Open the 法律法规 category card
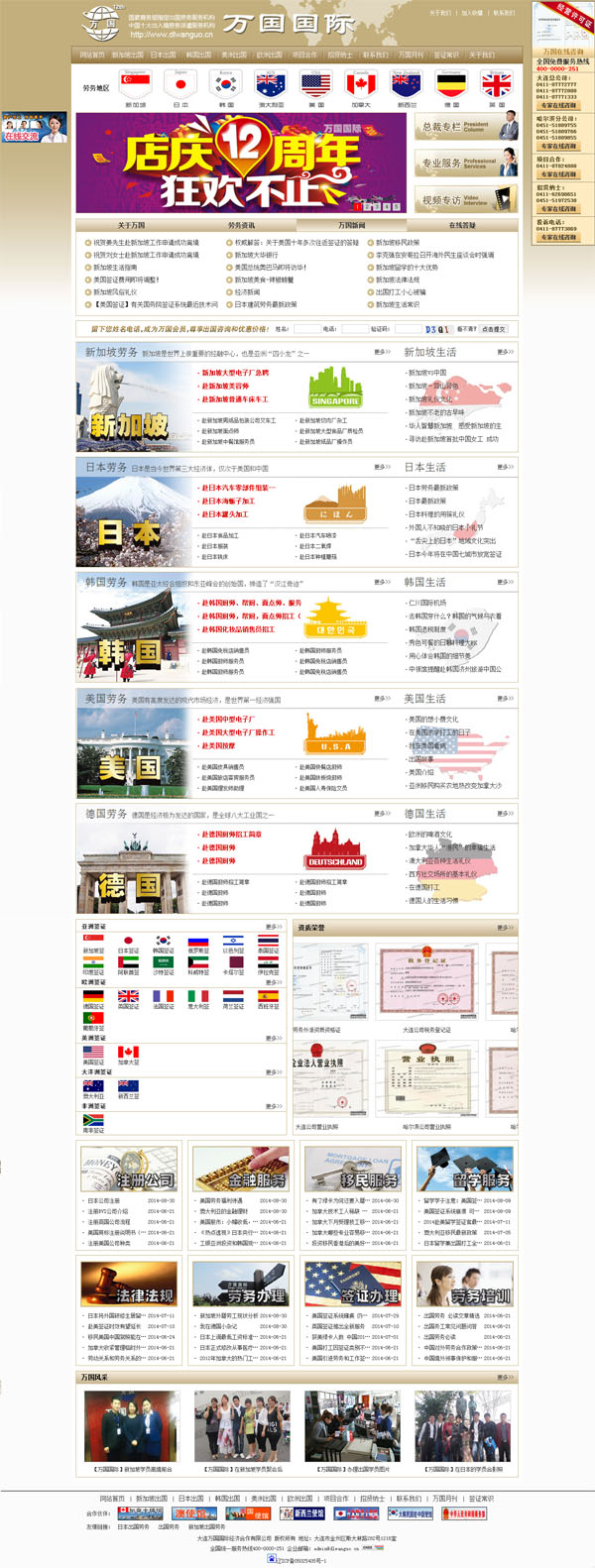The image size is (595, 1568). [128, 1283]
